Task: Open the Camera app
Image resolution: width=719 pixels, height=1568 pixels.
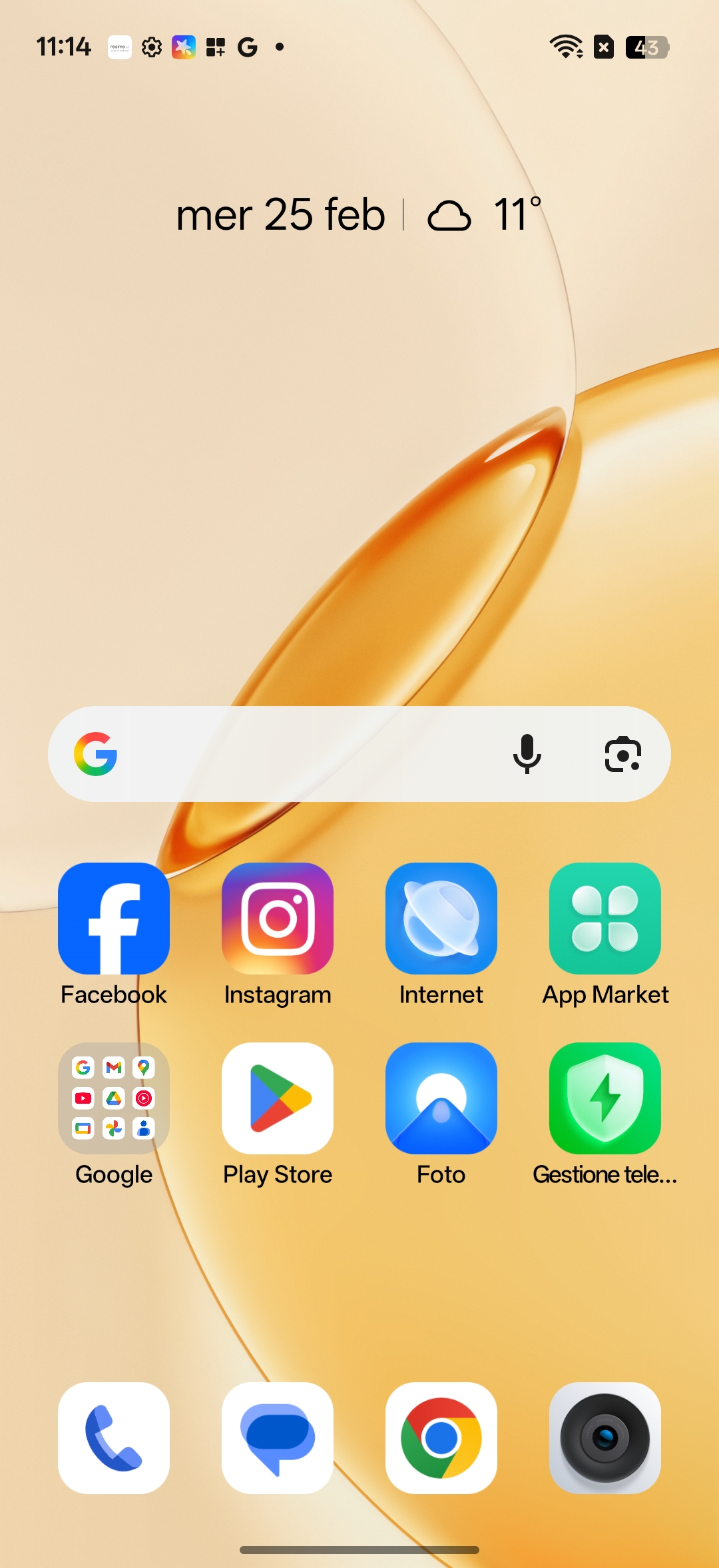Action: (605, 1438)
